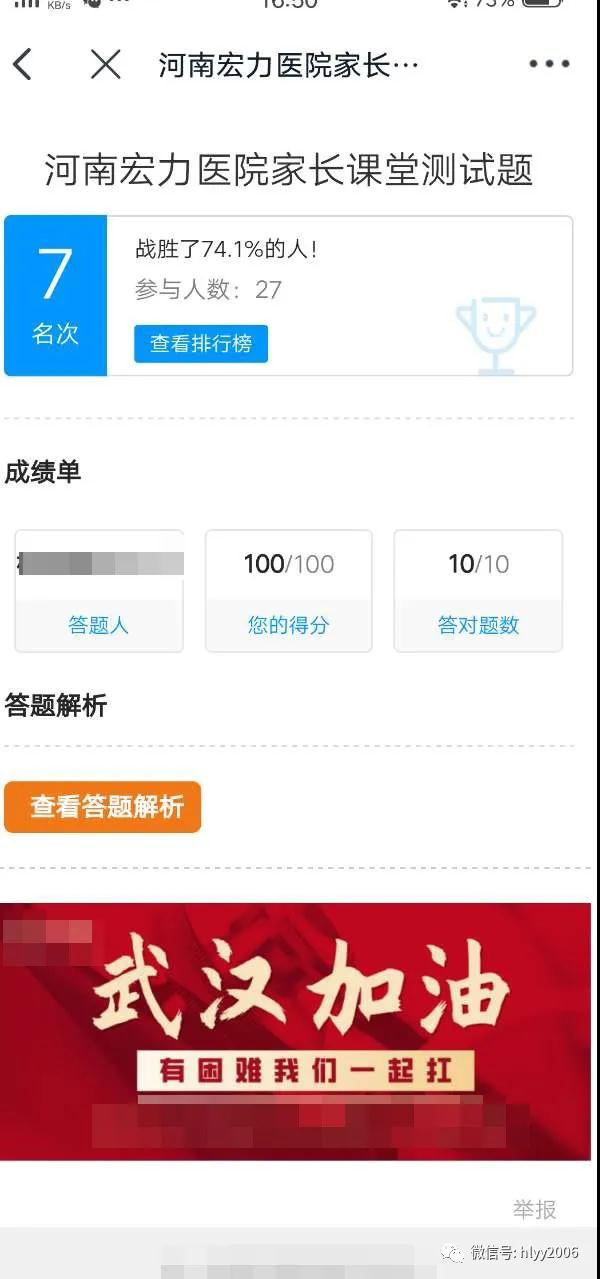Viewport: 600px width, 1279px height.
Task: Open 查看答题解析 answer analysis
Action: (103, 807)
